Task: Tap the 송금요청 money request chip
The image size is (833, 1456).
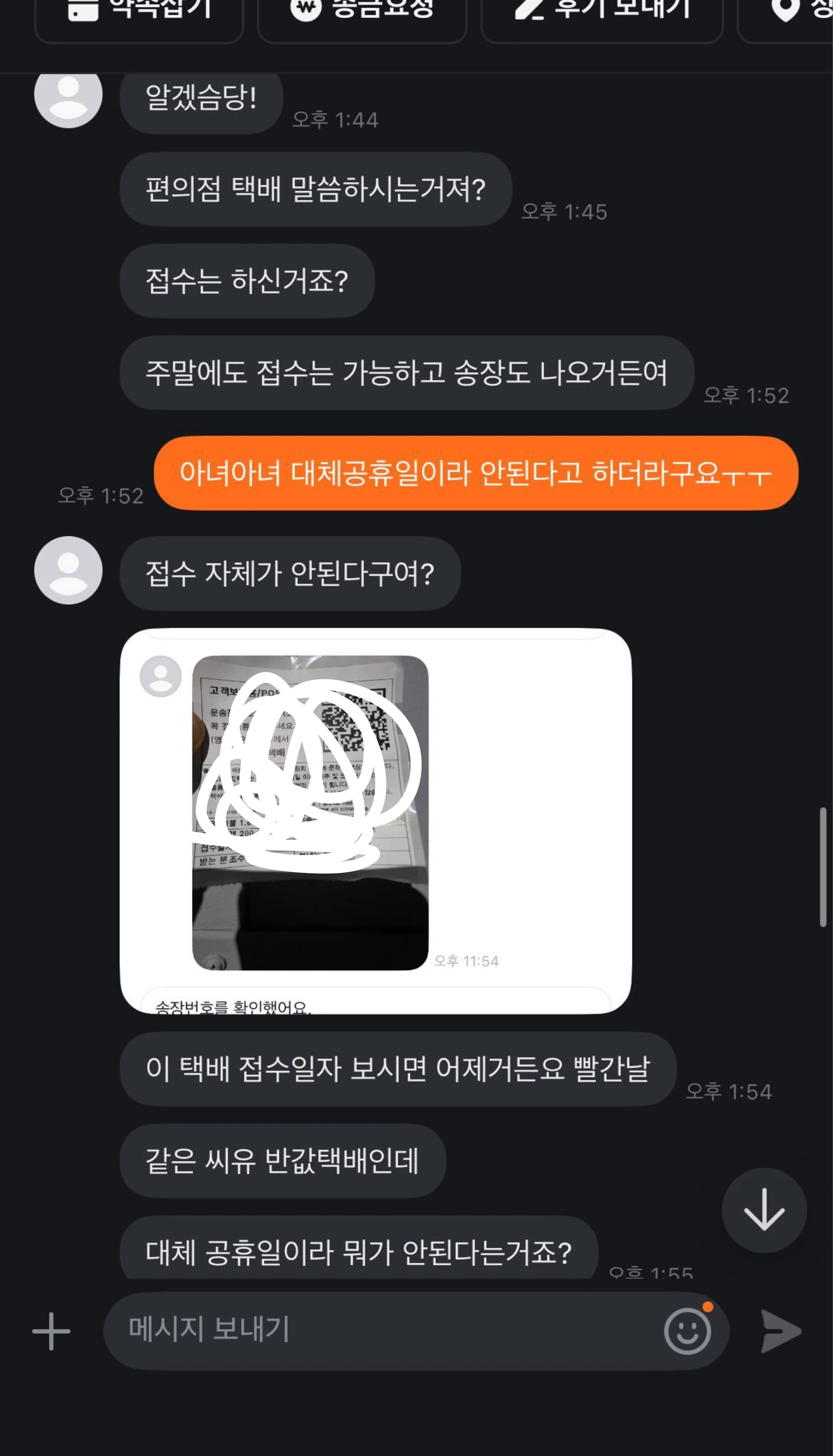Action: [x=362, y=17]
